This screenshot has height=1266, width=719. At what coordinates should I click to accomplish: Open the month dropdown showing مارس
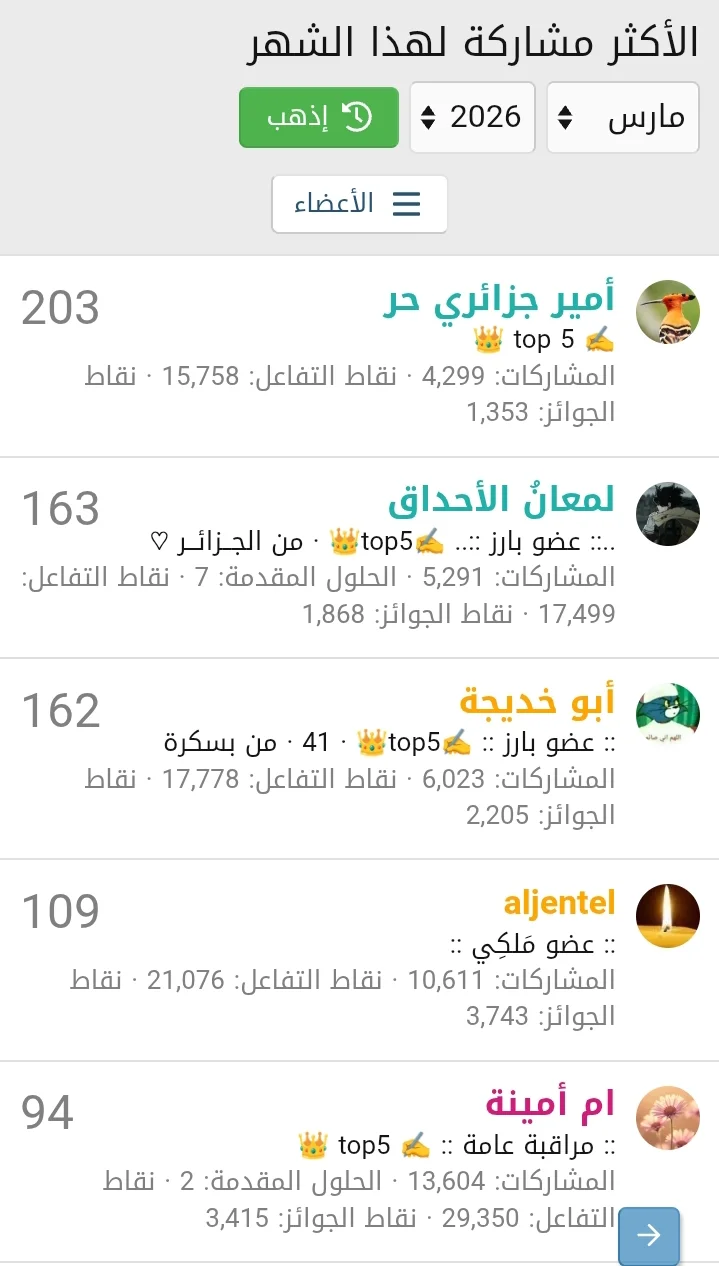tap(622, 118)
